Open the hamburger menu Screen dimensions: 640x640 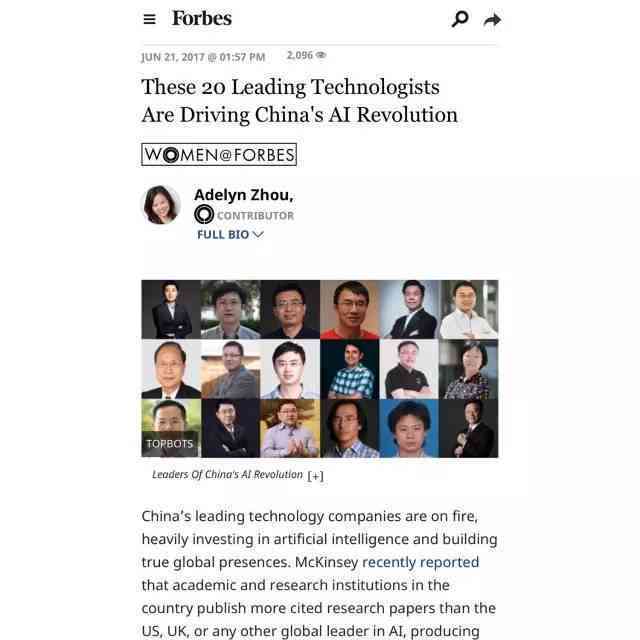(149, 19)
